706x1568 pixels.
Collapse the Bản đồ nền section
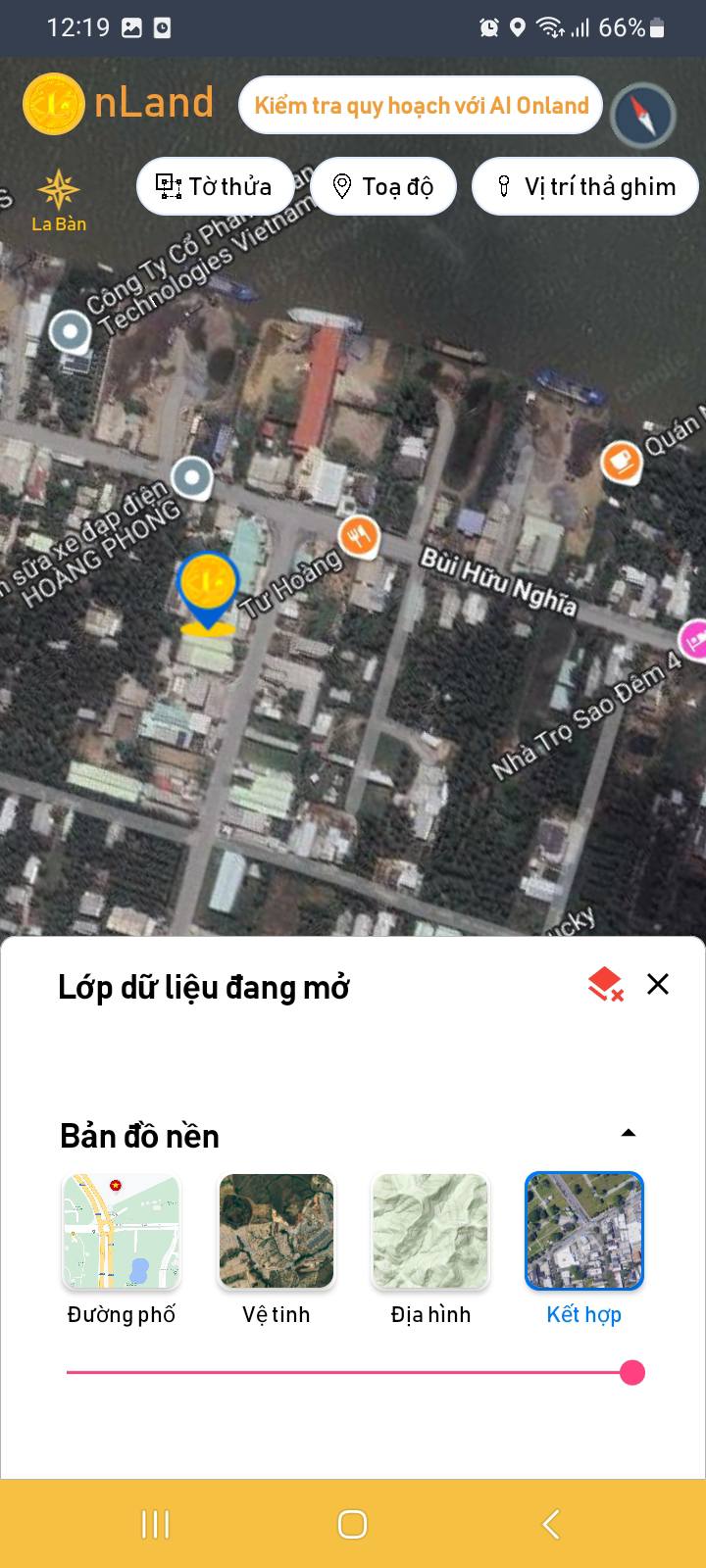click(629, 1134)
